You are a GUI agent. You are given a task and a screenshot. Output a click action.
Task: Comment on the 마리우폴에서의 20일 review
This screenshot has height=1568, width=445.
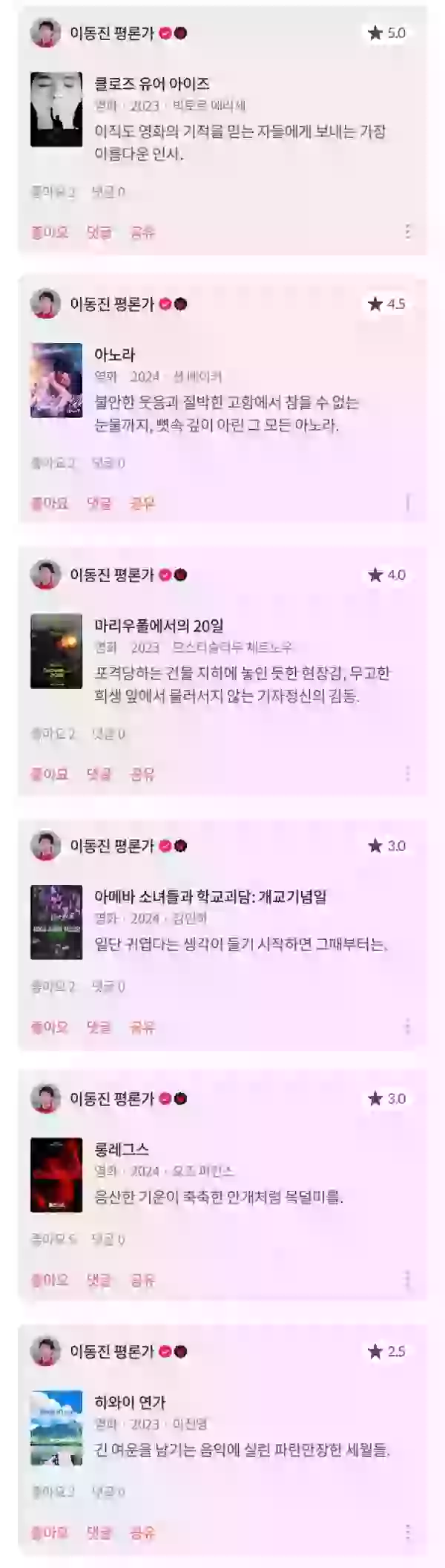pos(99,774)
